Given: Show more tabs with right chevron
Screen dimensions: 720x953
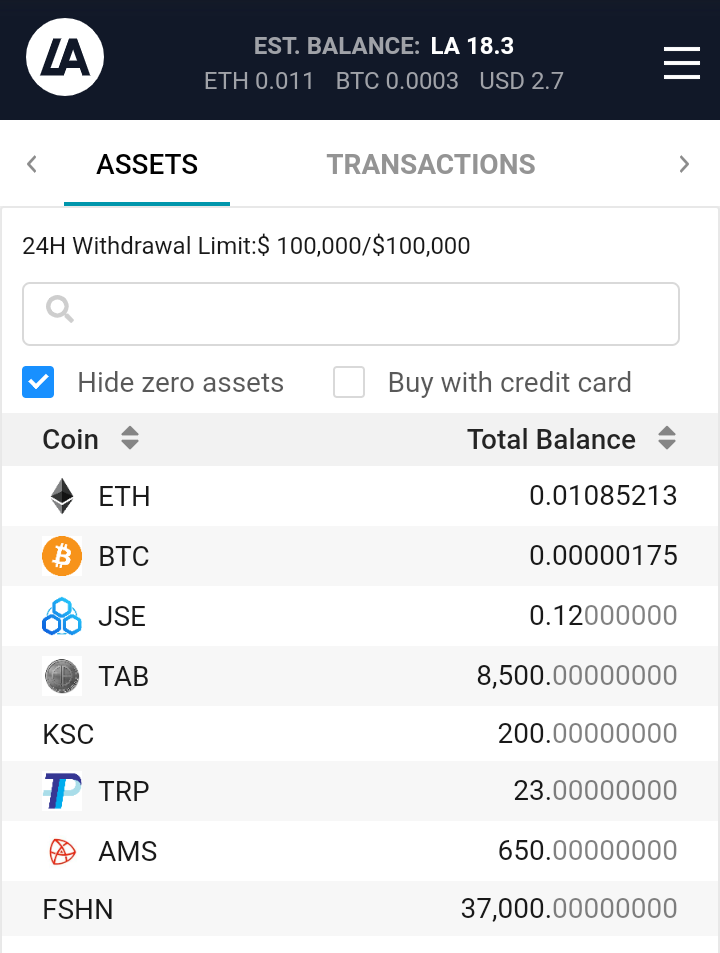Looking at the screenshot, I should (684, 165).
